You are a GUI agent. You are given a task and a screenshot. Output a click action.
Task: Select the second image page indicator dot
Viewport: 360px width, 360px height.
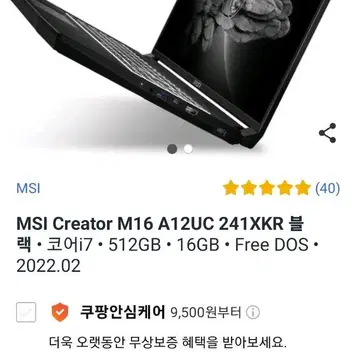pos(188,149)
